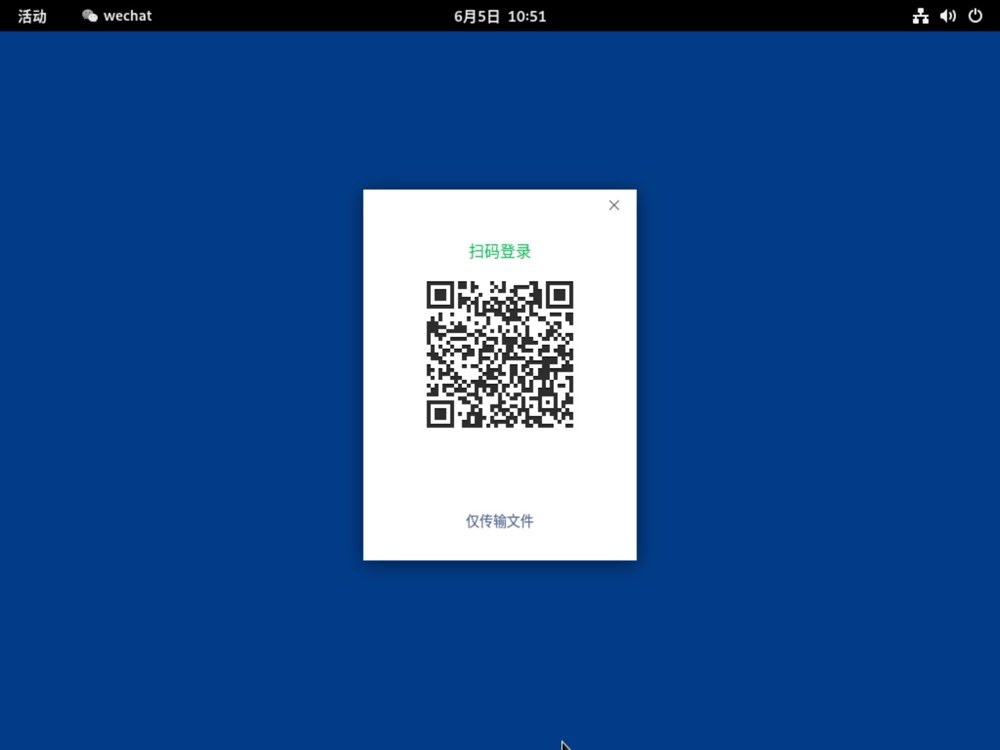Tap the 仅传输文件 link

[499, 521]
